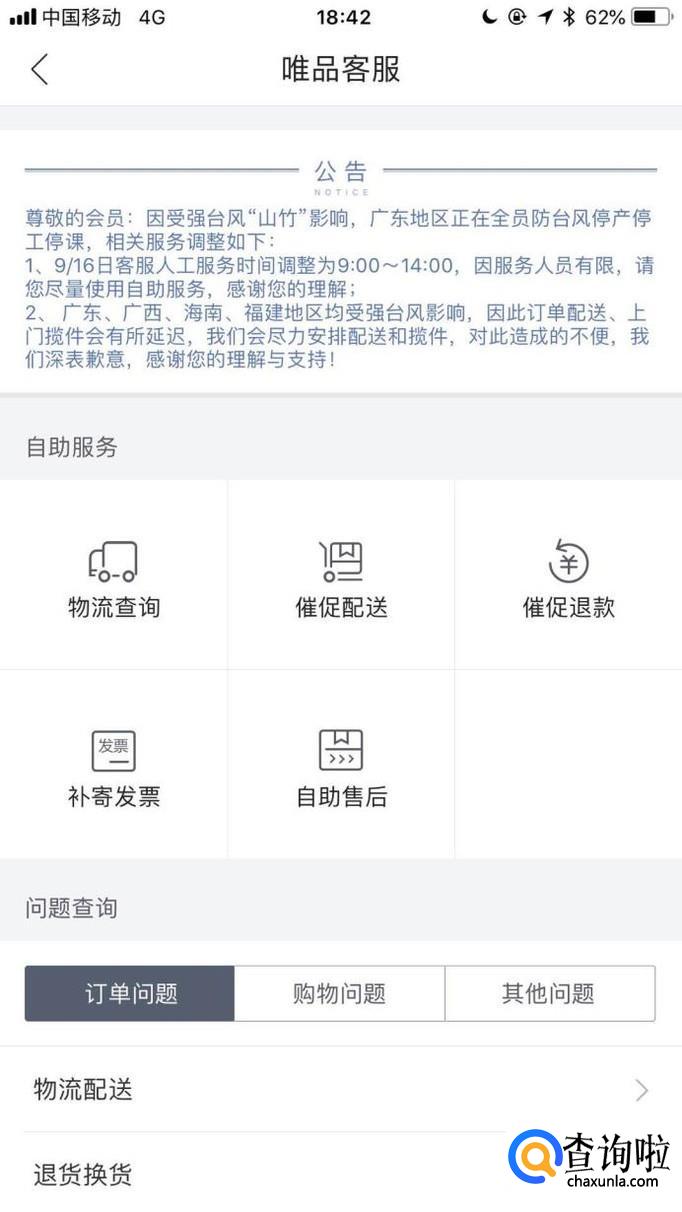
Task: Go back using the top-left arrow
Action: point(39,69)
